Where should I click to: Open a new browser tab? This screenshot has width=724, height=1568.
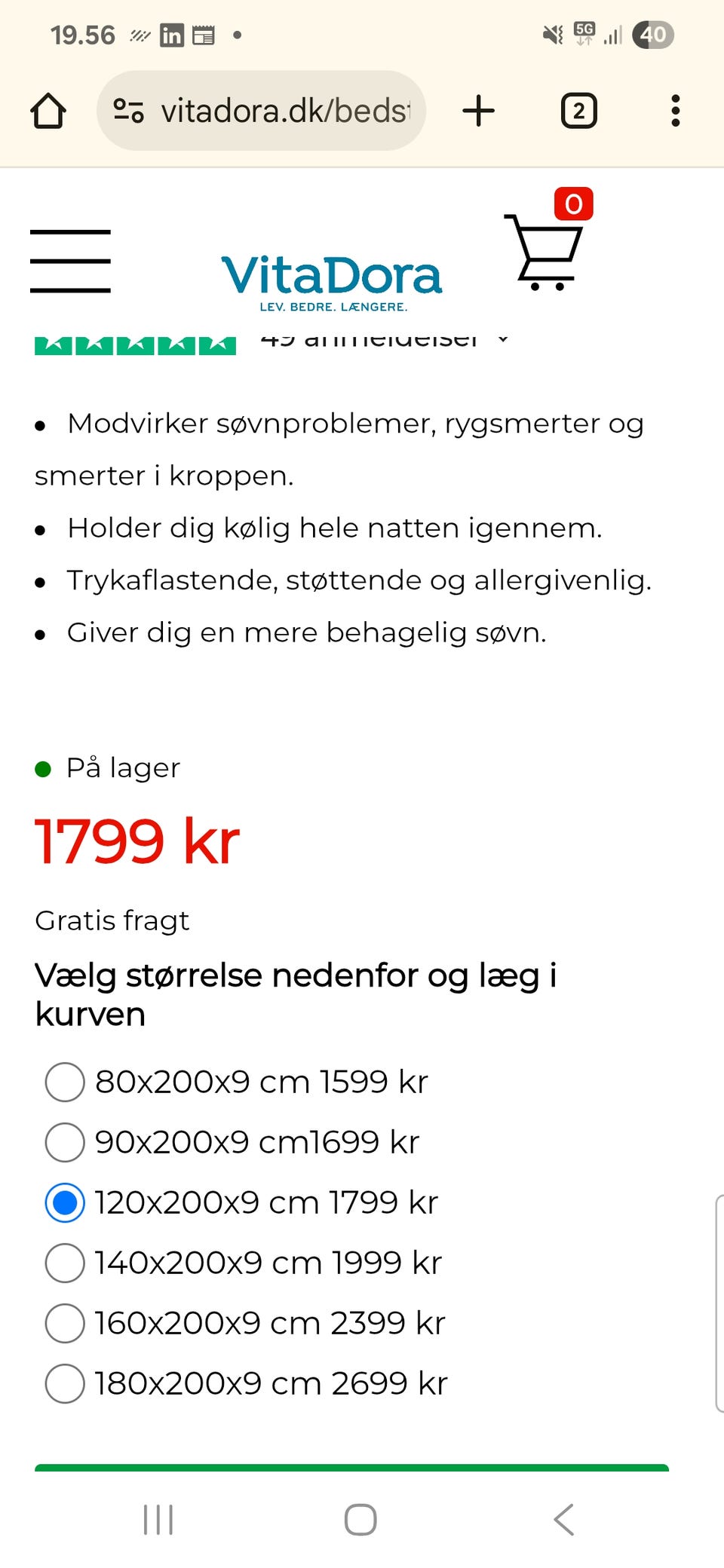pyautogui.click(x=478, y=110)
